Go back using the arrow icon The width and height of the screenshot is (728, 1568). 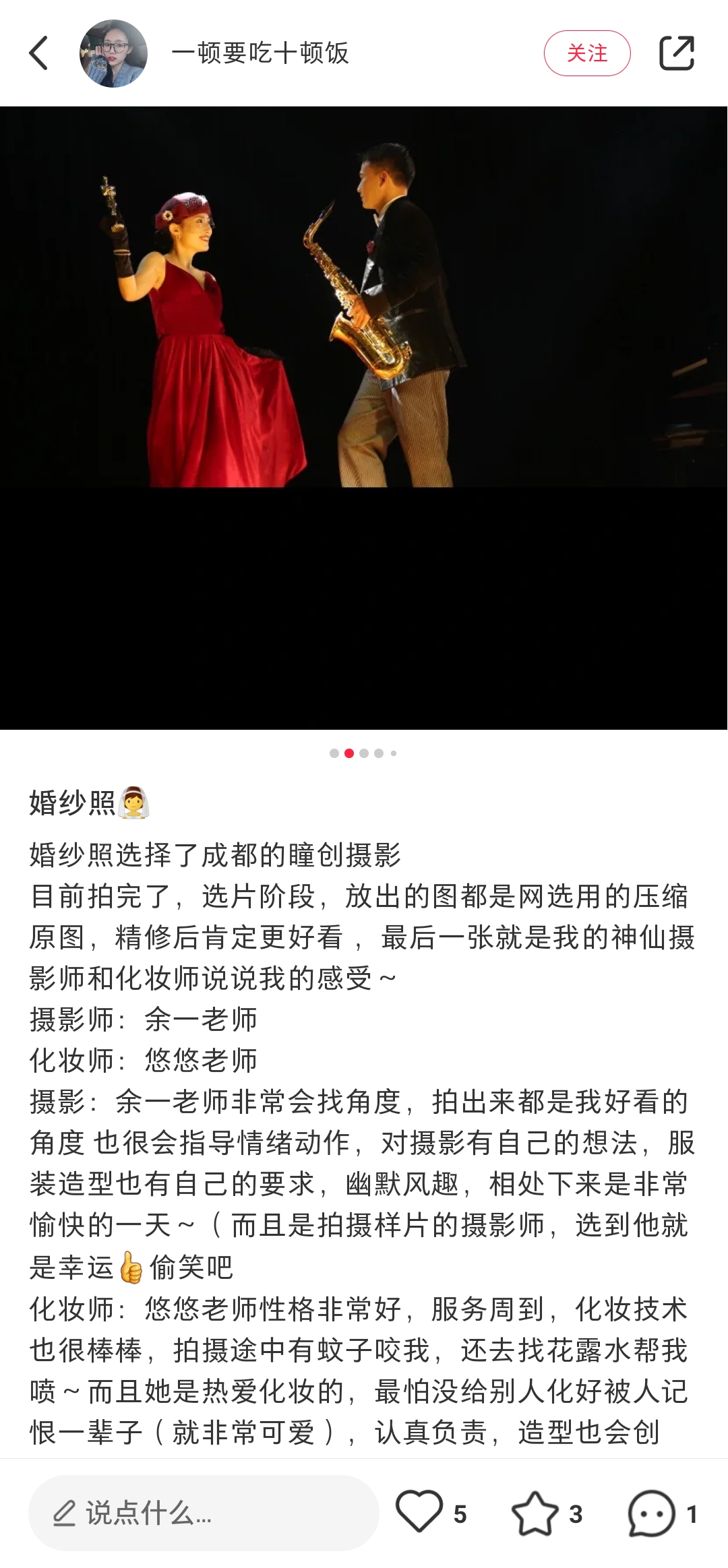click(x=39, y=53)
